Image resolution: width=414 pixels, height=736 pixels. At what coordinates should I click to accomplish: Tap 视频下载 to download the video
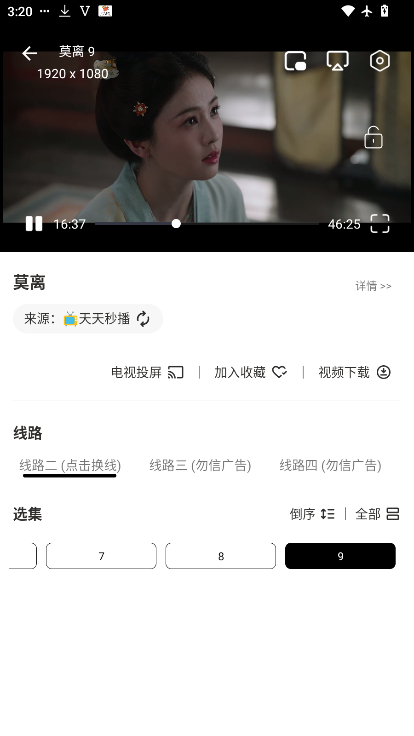tap(354, 372)
